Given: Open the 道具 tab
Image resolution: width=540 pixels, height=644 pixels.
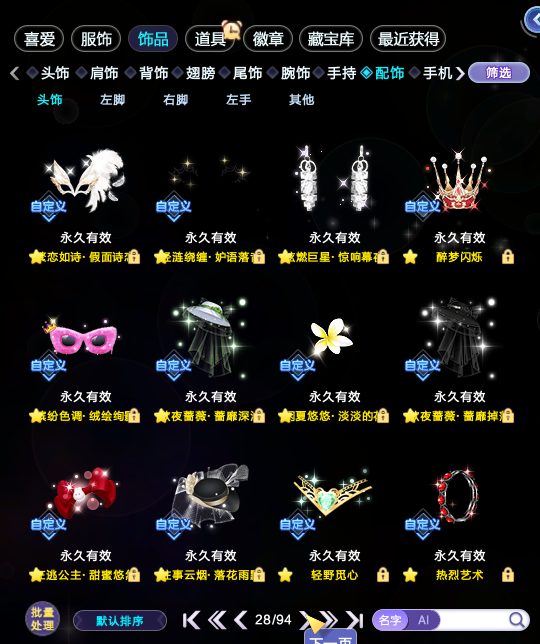Looking at the screenshot, I should (210, 39).
